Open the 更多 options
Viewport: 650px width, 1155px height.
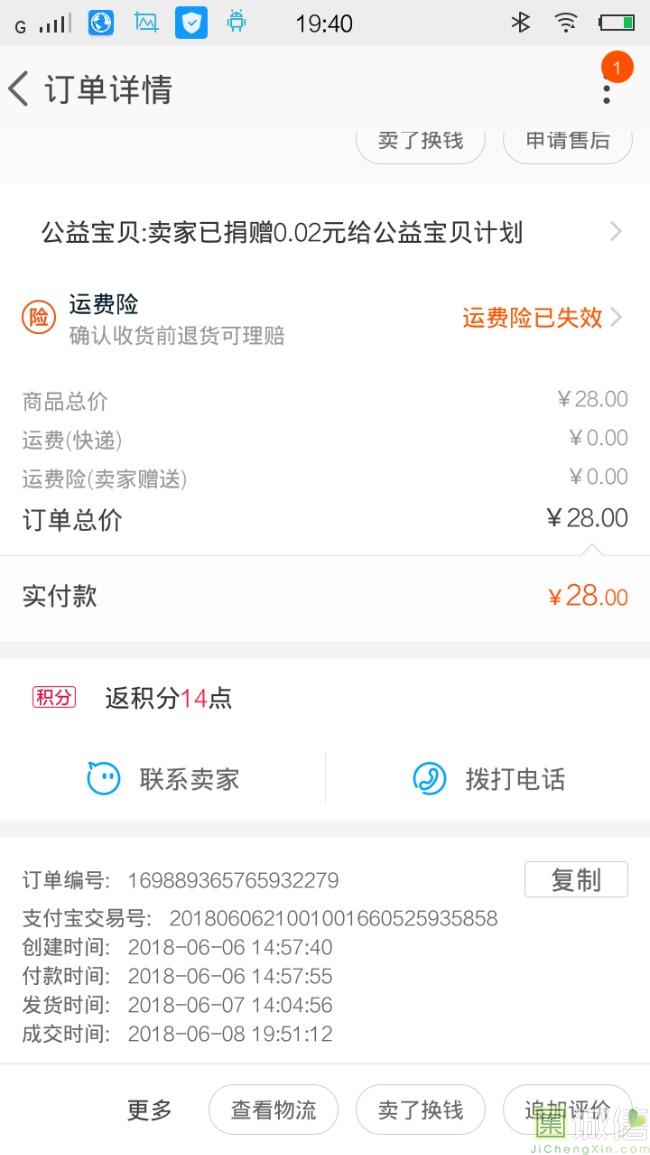click(149, 1109)
